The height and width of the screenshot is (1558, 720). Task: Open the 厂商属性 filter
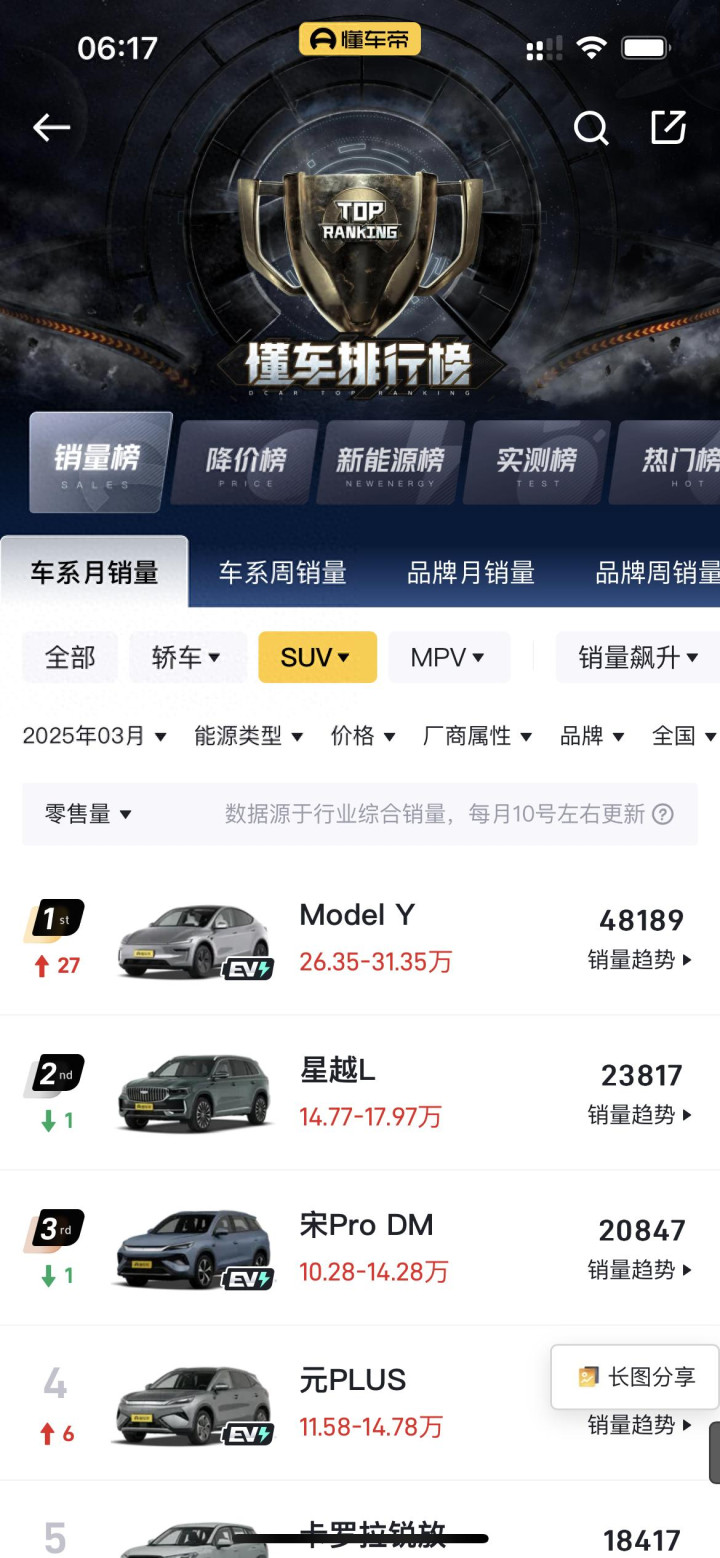[x=478, y=736]
